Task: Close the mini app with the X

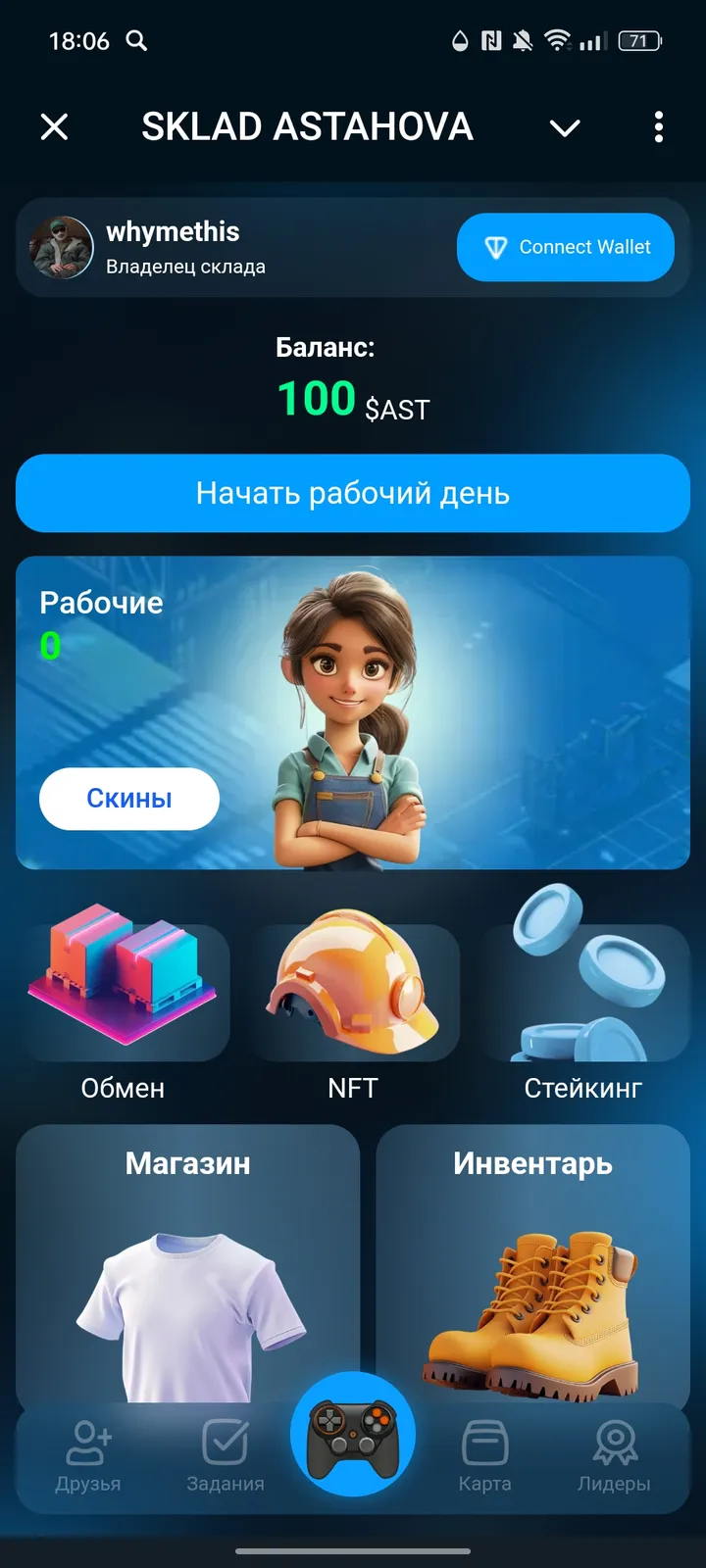Action: point(54,127)
